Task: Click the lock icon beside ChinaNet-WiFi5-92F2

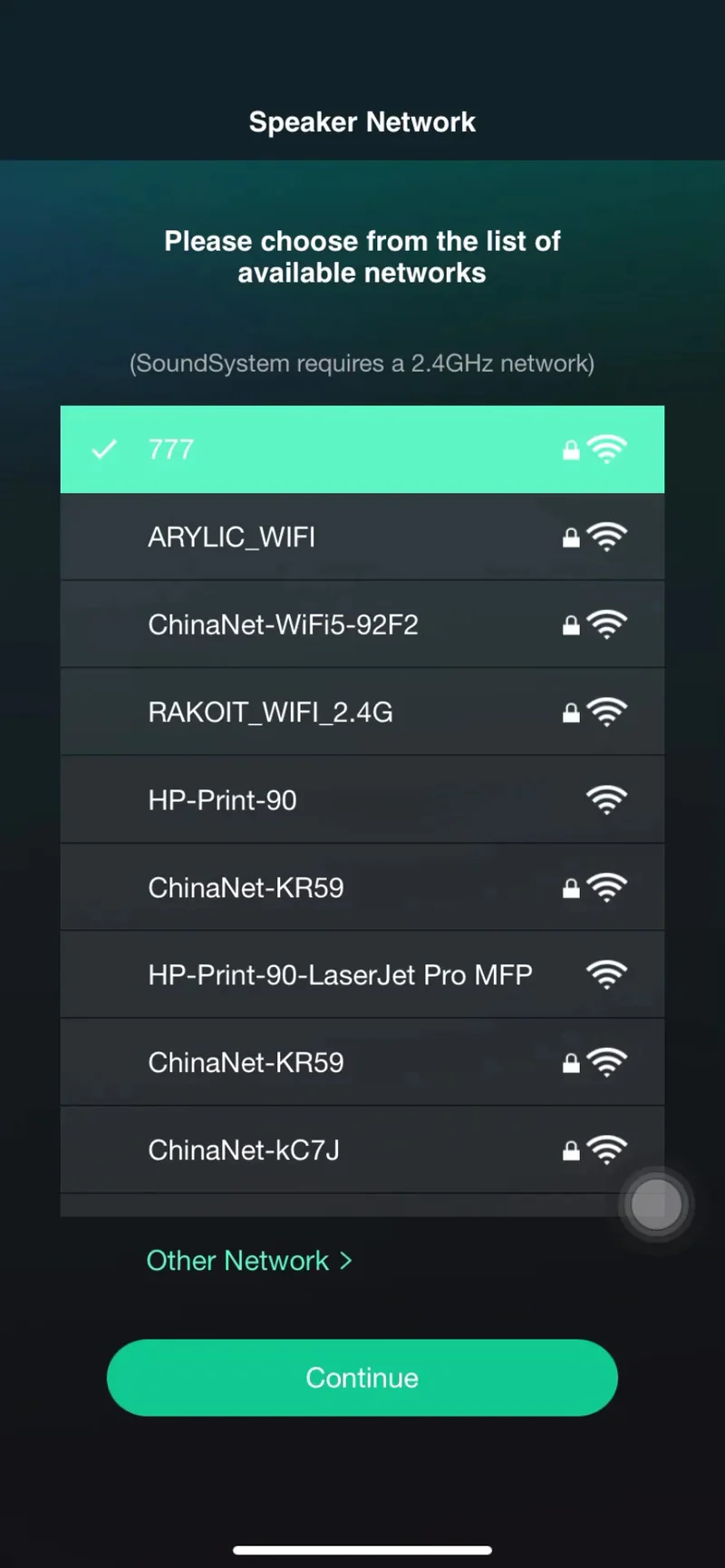Action: coord(571,624)
